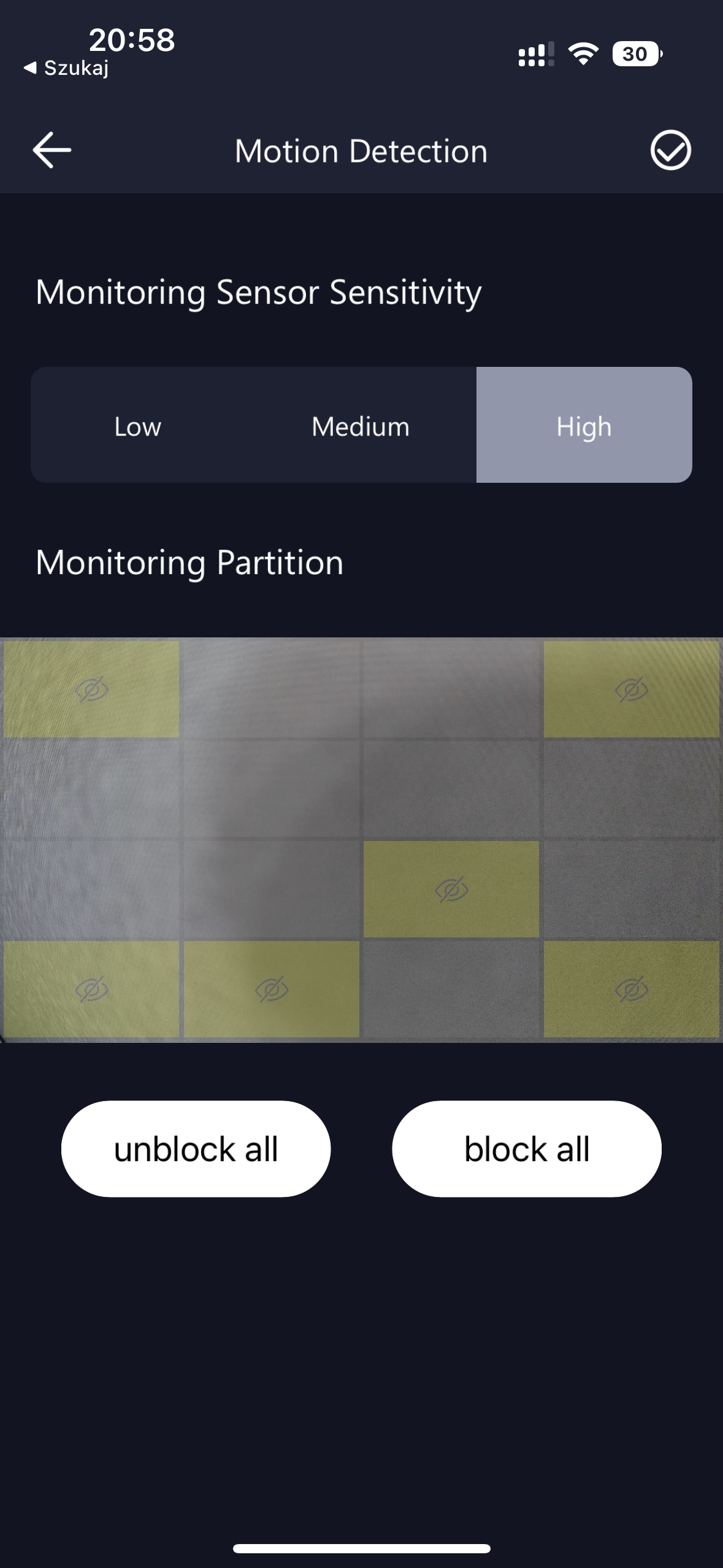
Task: Choose High sensor sensitivity
Action: click(584, 426)
